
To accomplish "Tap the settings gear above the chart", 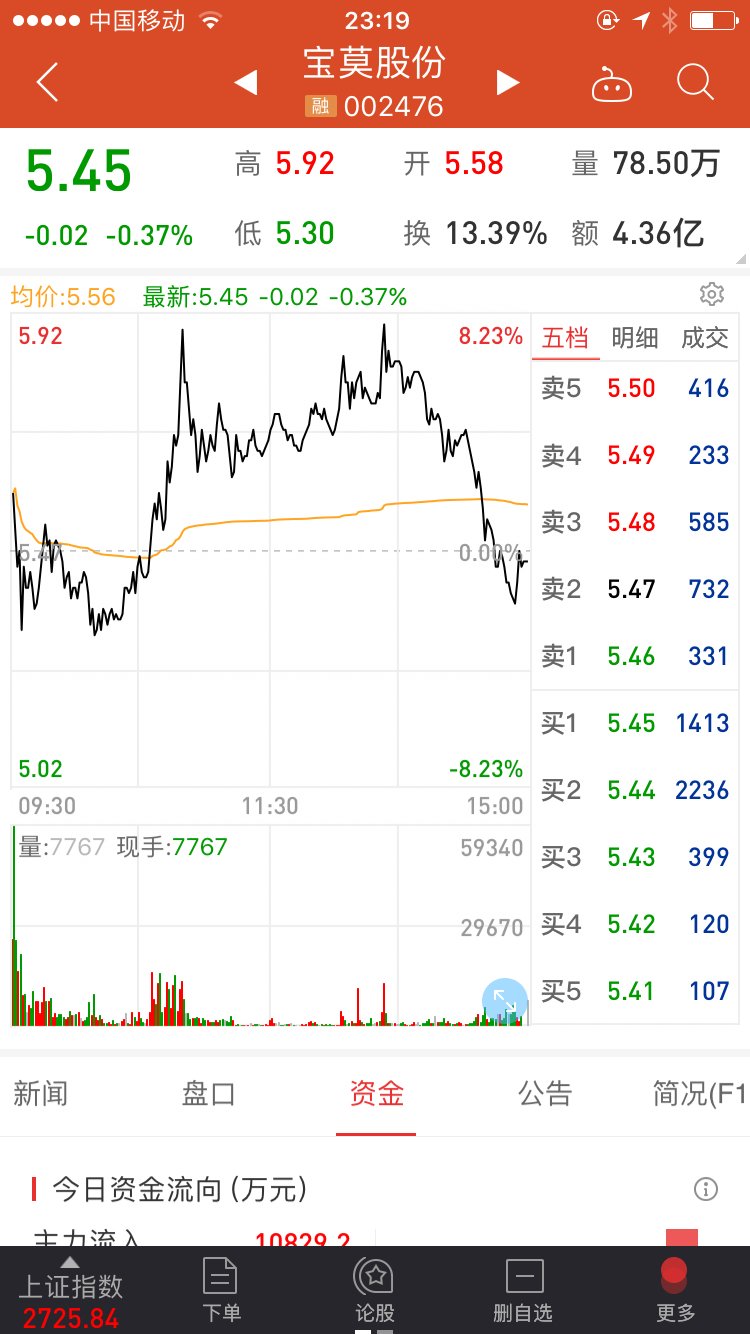I will (x=711, y=294).
